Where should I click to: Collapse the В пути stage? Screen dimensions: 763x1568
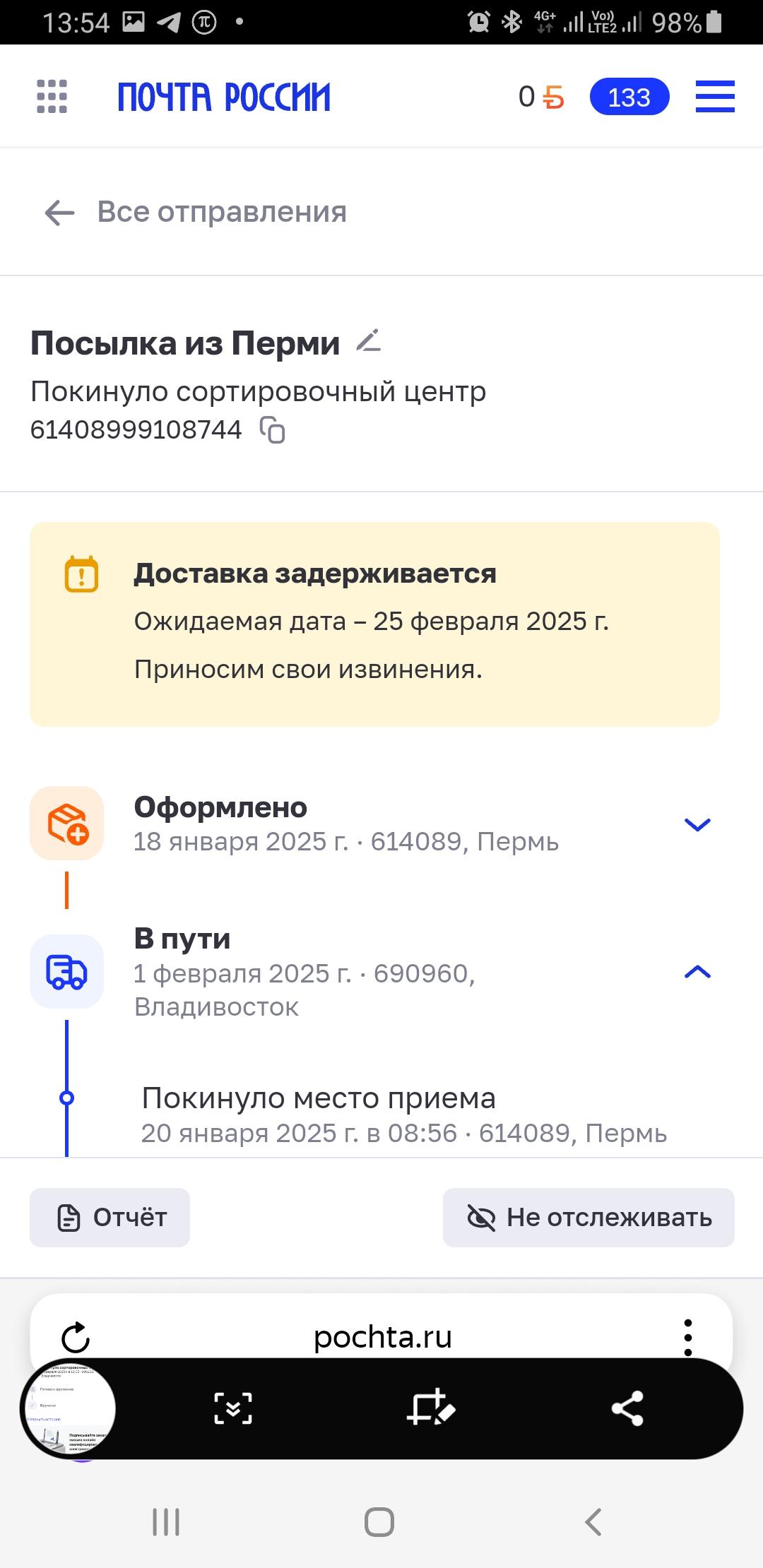697,972
